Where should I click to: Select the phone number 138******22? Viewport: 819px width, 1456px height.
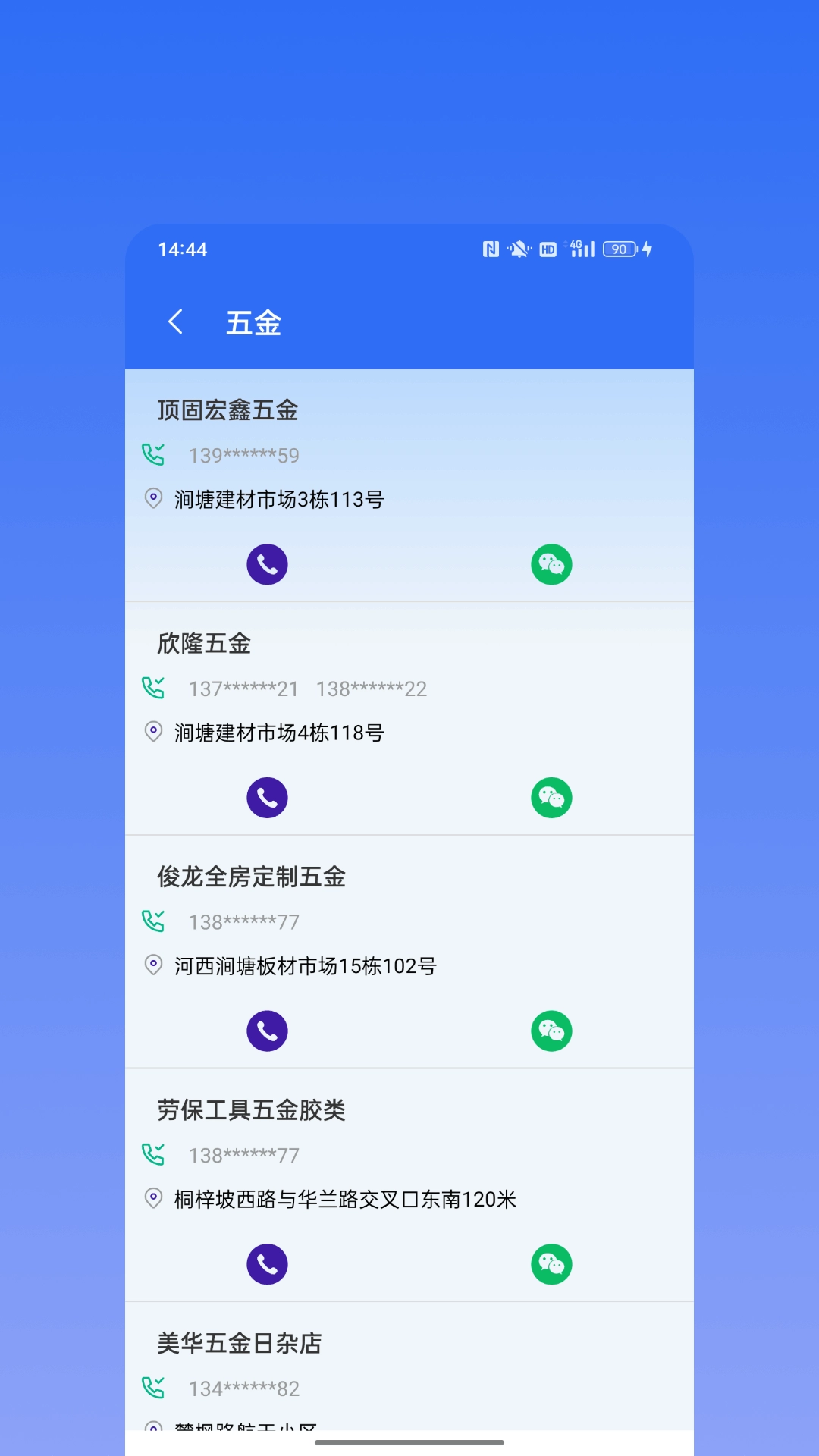click(371, 689)
